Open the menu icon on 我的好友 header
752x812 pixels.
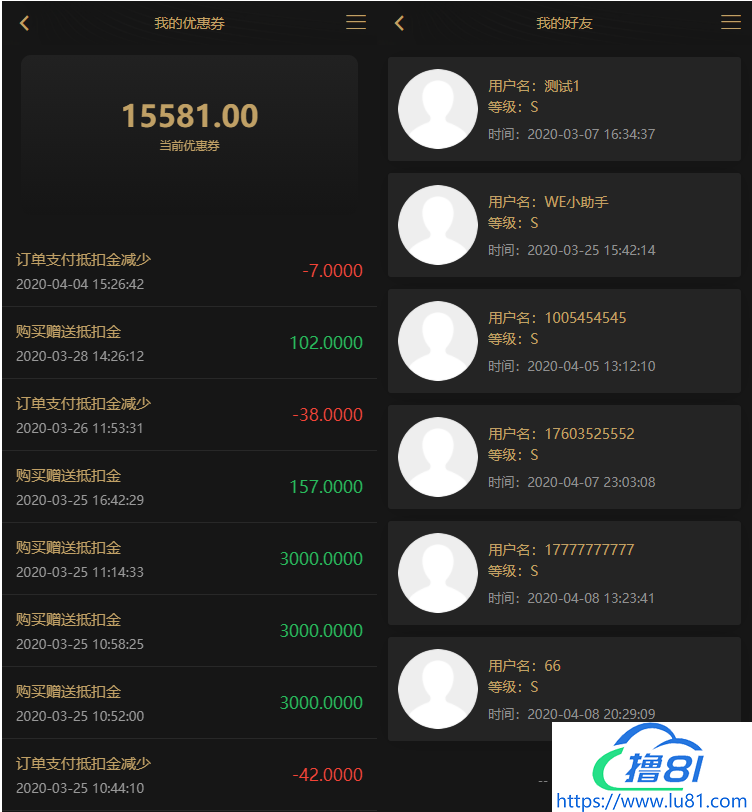pyautogui.click(x=731, y=22)
